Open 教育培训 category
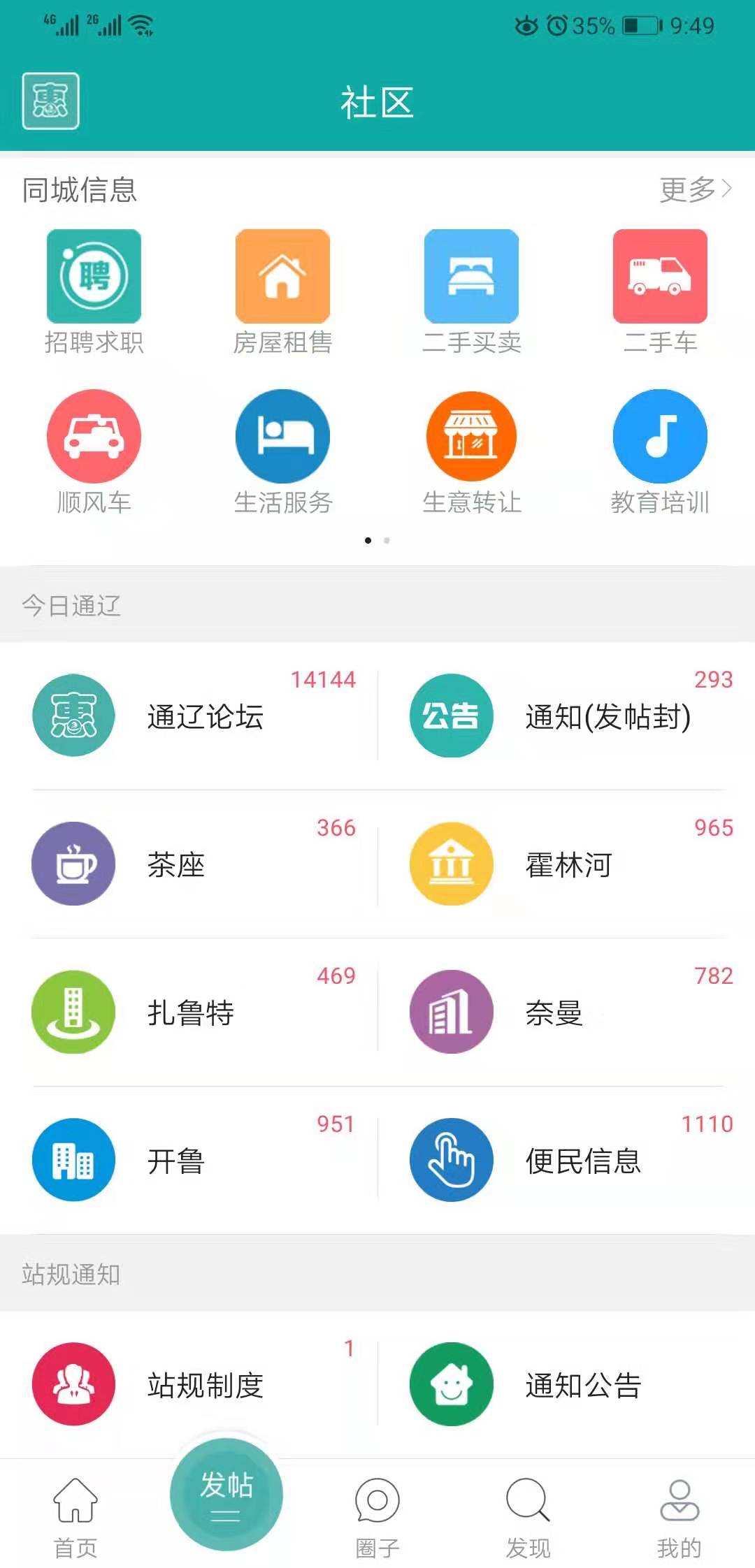Viewport: 755px width, 1568px height. point(660,451)
